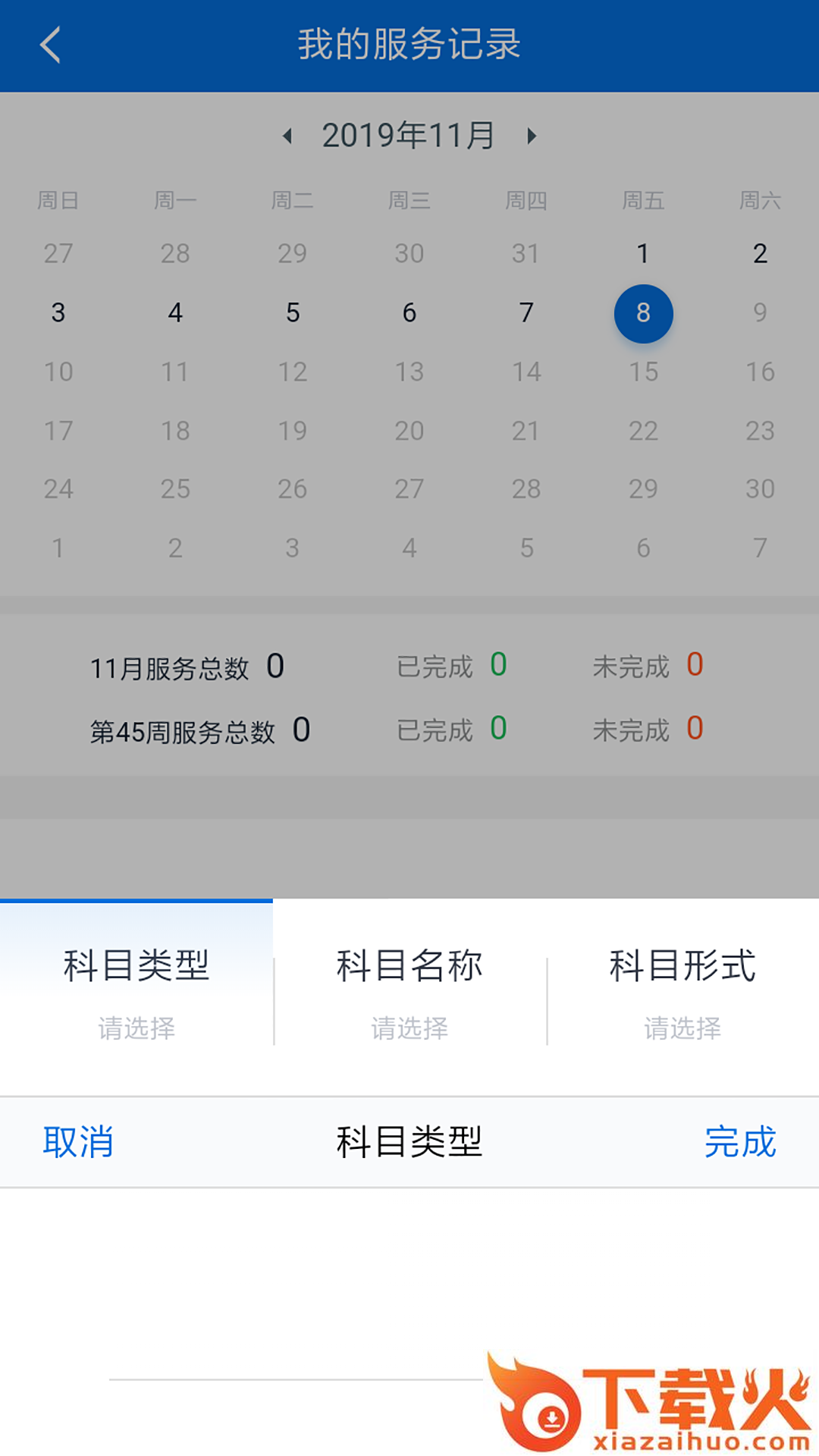
Task: Tap 取消 to cancel the picker
Action: (x=78, y=1142)
